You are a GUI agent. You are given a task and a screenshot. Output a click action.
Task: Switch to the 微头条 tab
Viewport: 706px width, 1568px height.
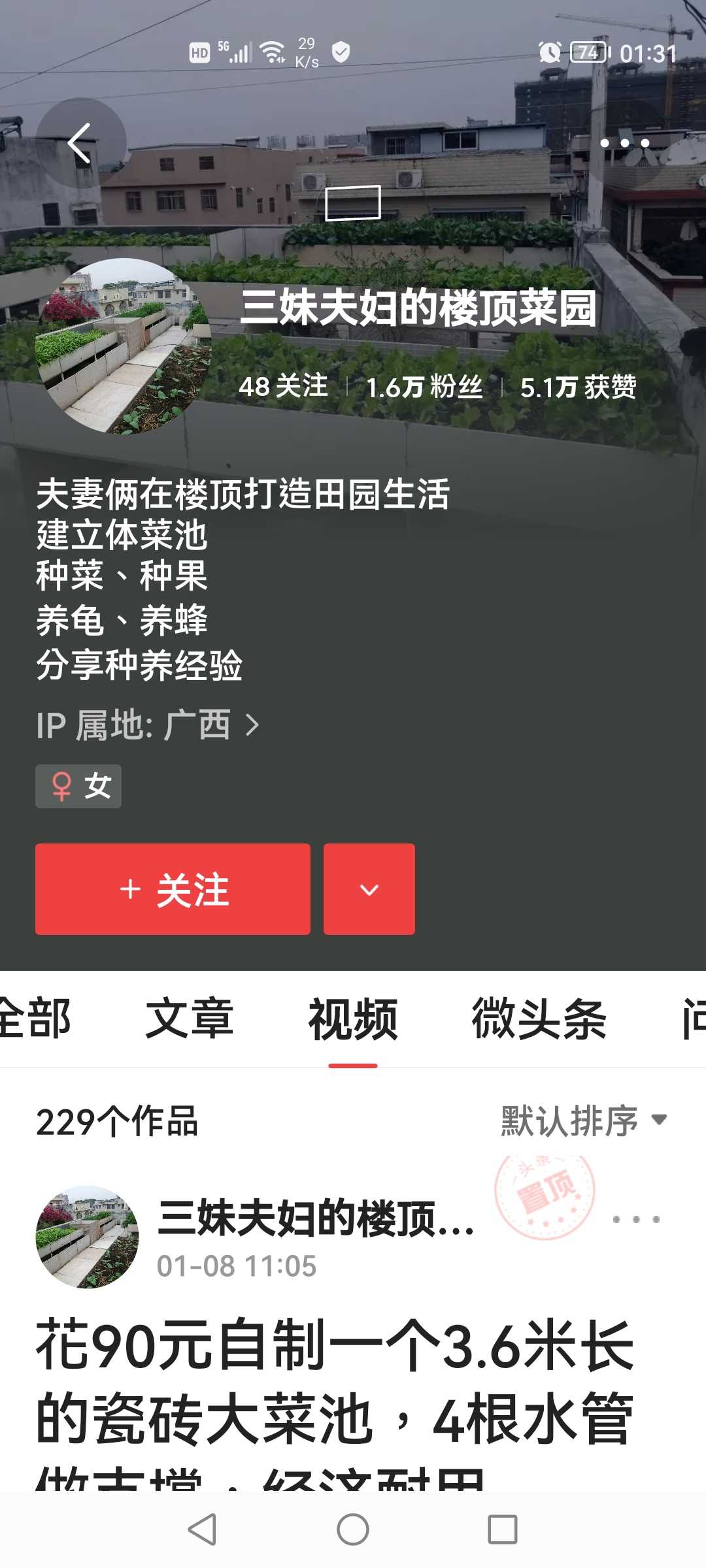(539, 1019)
